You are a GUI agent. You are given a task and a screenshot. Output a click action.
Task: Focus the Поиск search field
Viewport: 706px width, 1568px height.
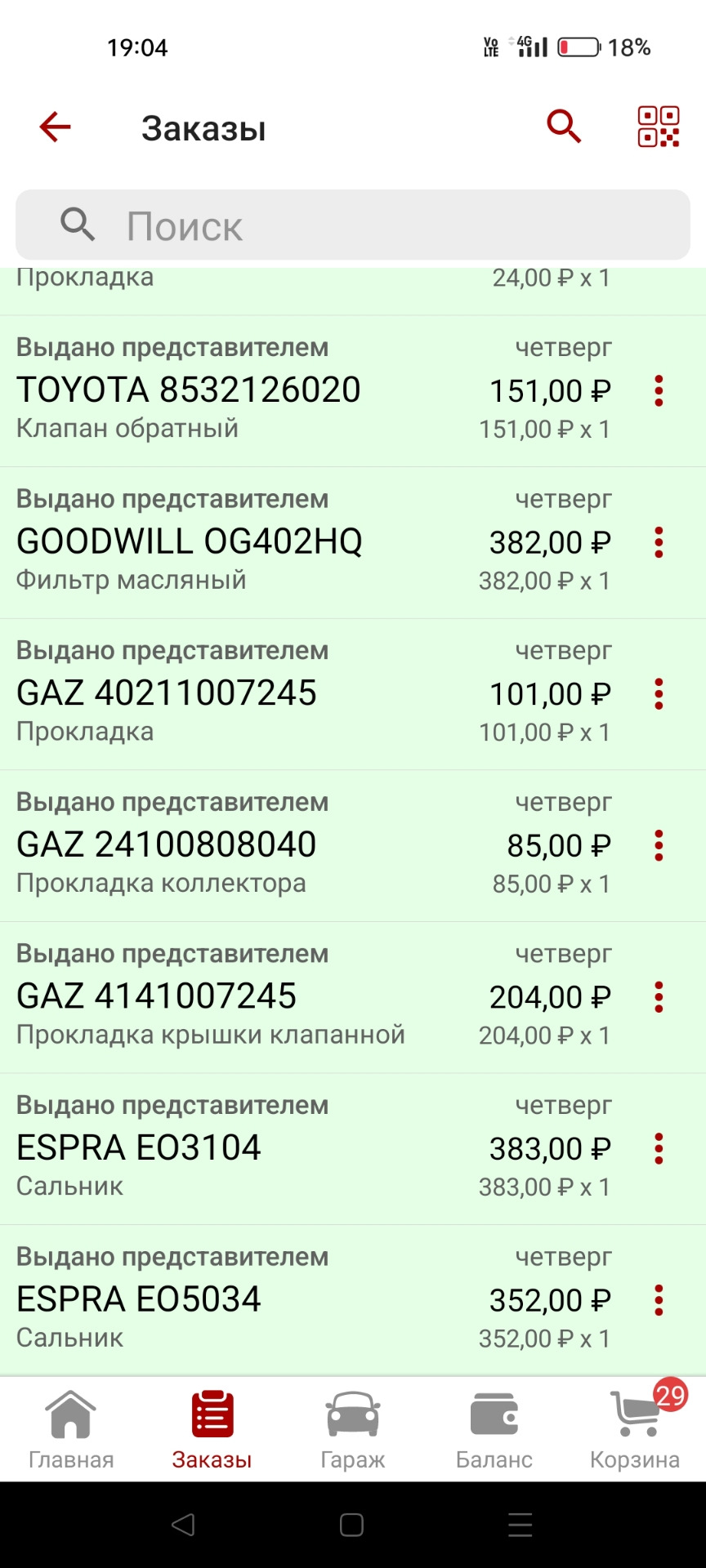353,225
